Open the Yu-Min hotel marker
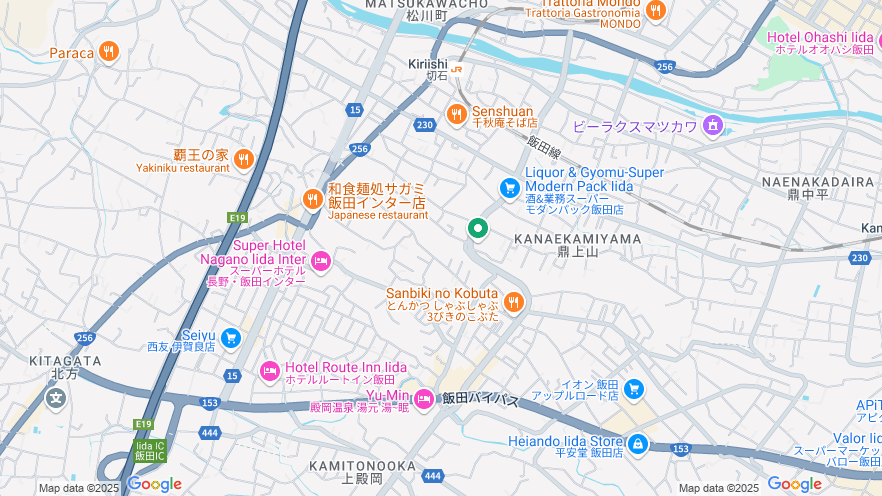This screenshot has height=496, width=882. [424, 399]
